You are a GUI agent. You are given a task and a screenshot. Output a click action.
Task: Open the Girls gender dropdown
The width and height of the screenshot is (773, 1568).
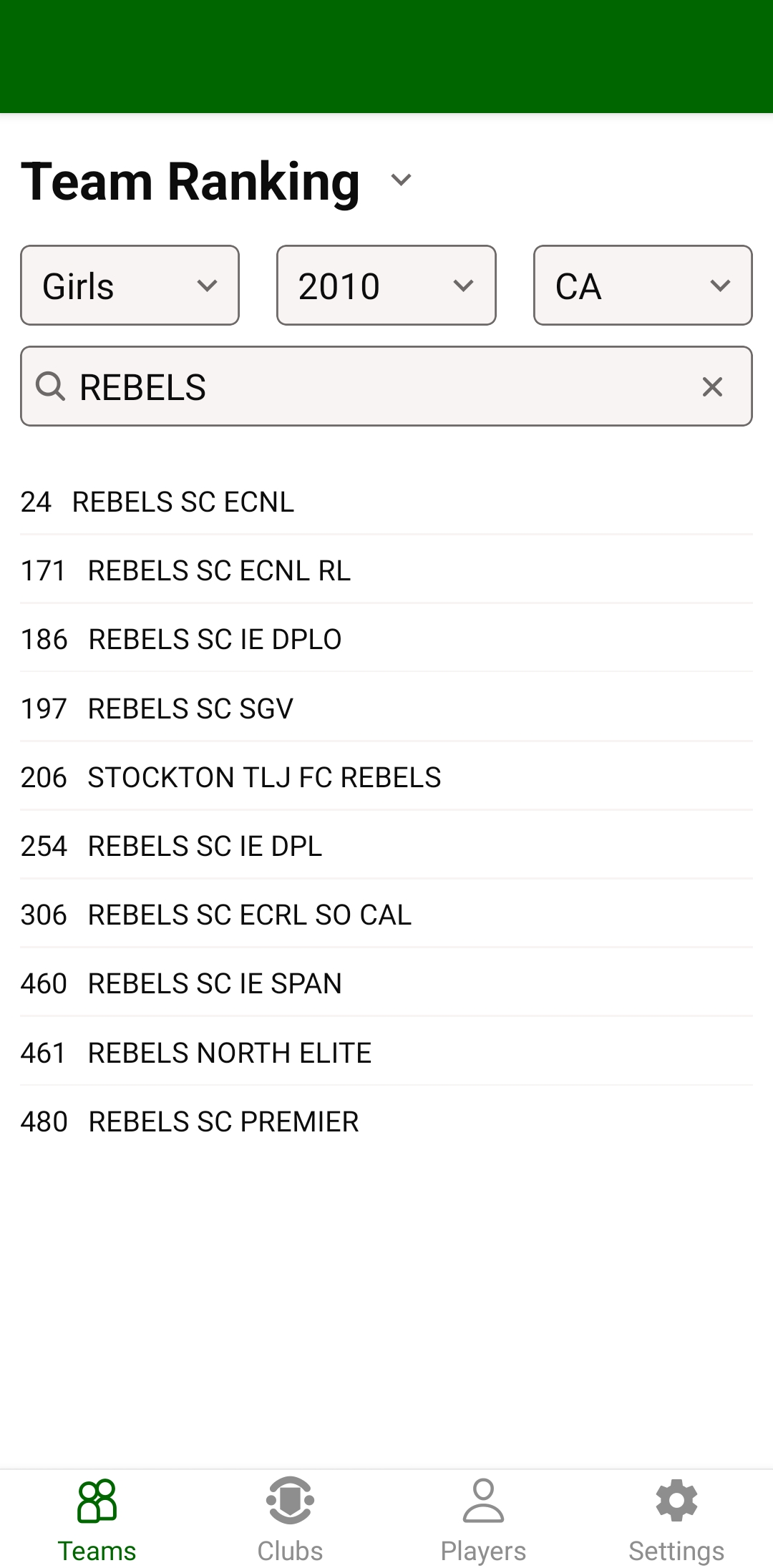point(130,286)
